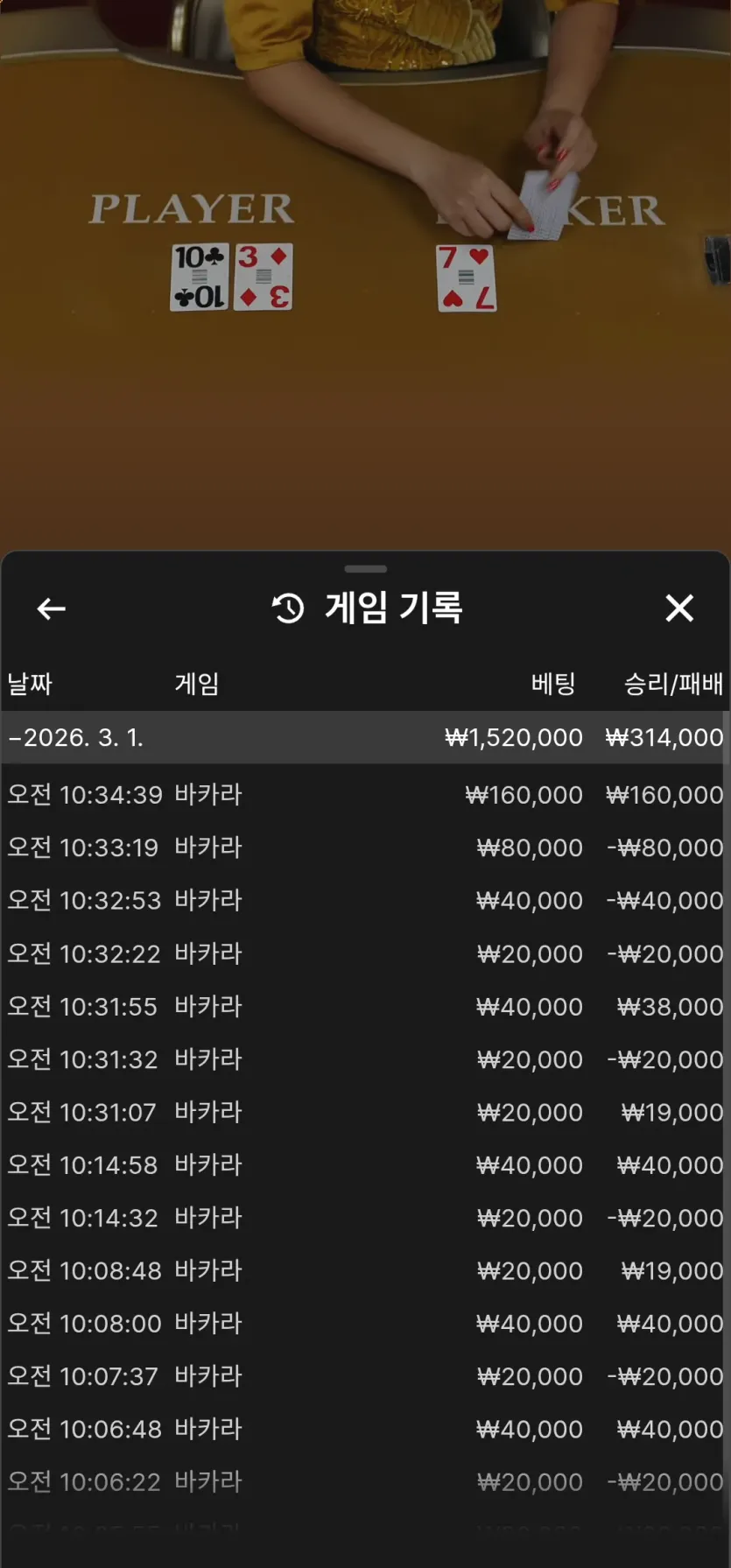View the 10:07:37 game entry
The image size is (731, 1568).
pos(365,1376)
